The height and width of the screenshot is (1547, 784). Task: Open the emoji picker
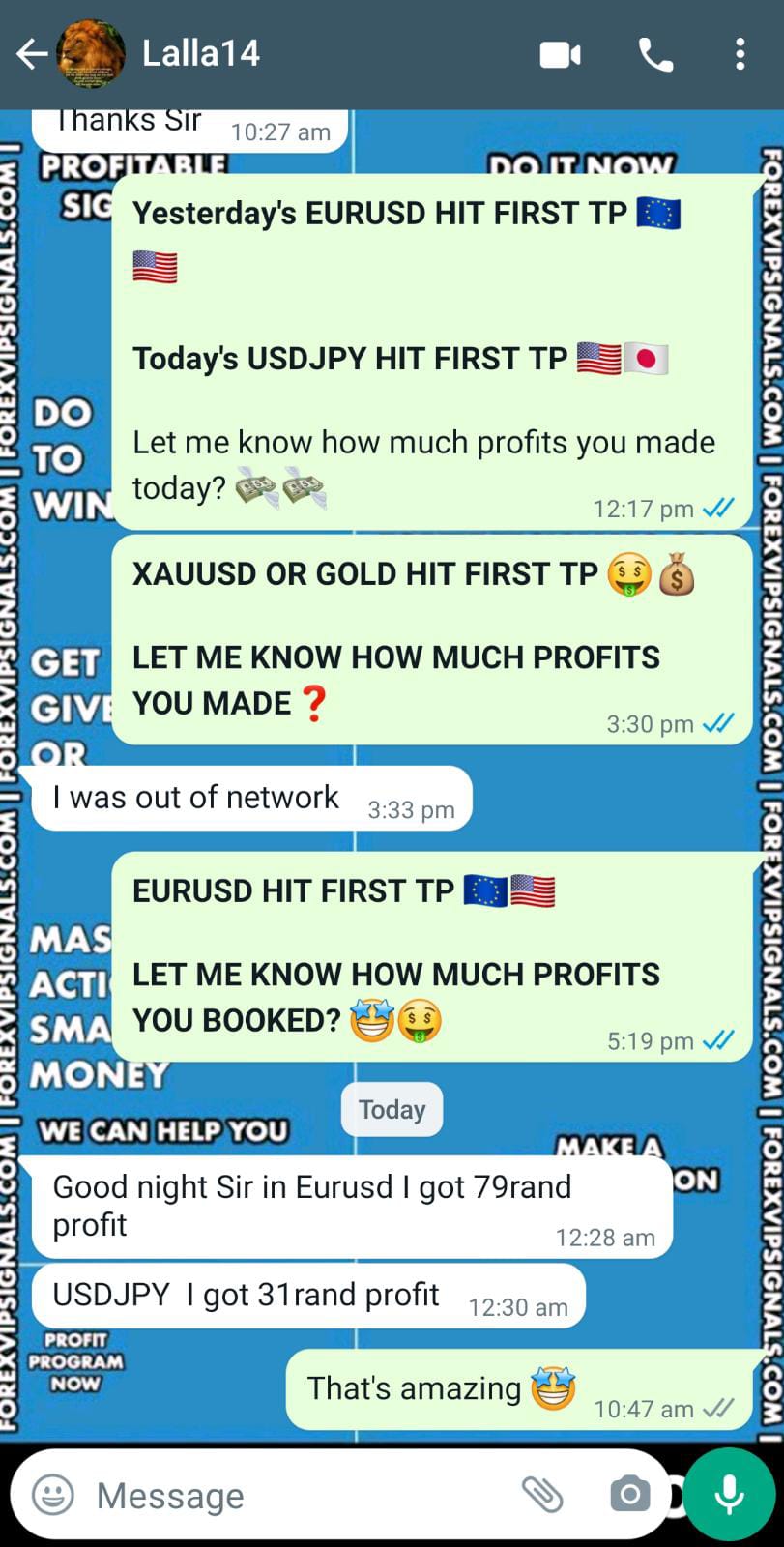tap(53, 1495)
